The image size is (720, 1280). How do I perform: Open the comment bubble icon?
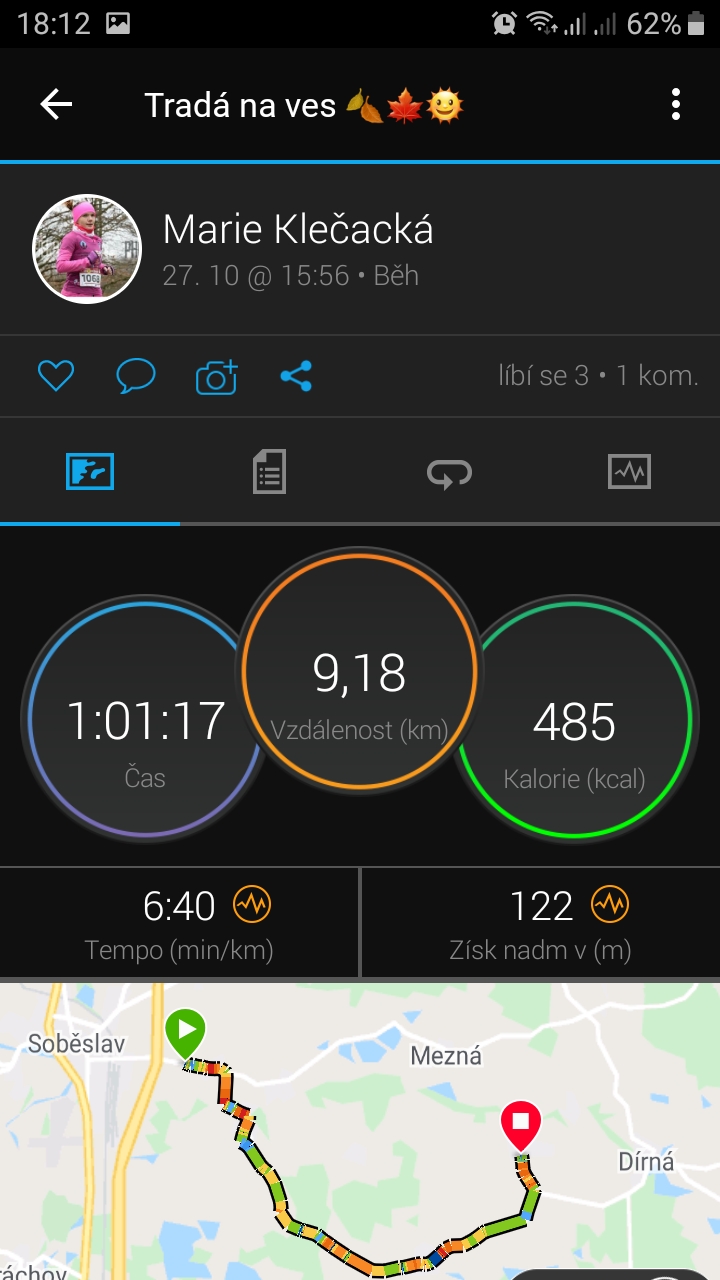[x=136, y=376]
